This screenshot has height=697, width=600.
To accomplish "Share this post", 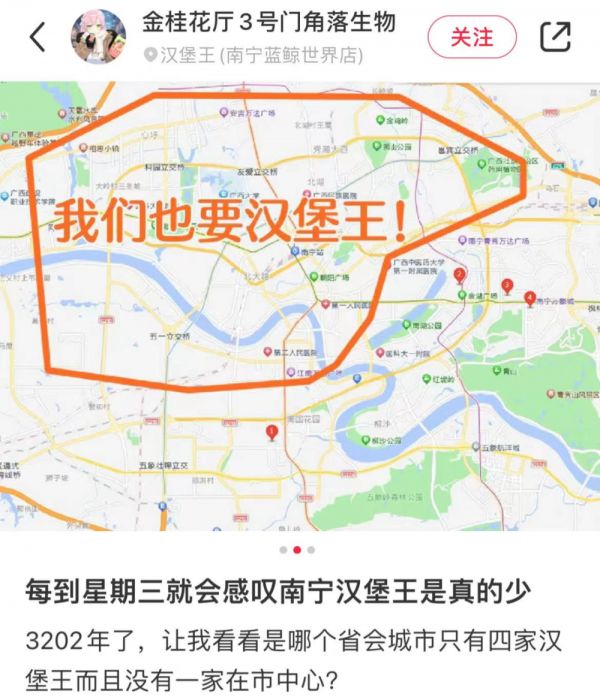I will click(555, 37).
